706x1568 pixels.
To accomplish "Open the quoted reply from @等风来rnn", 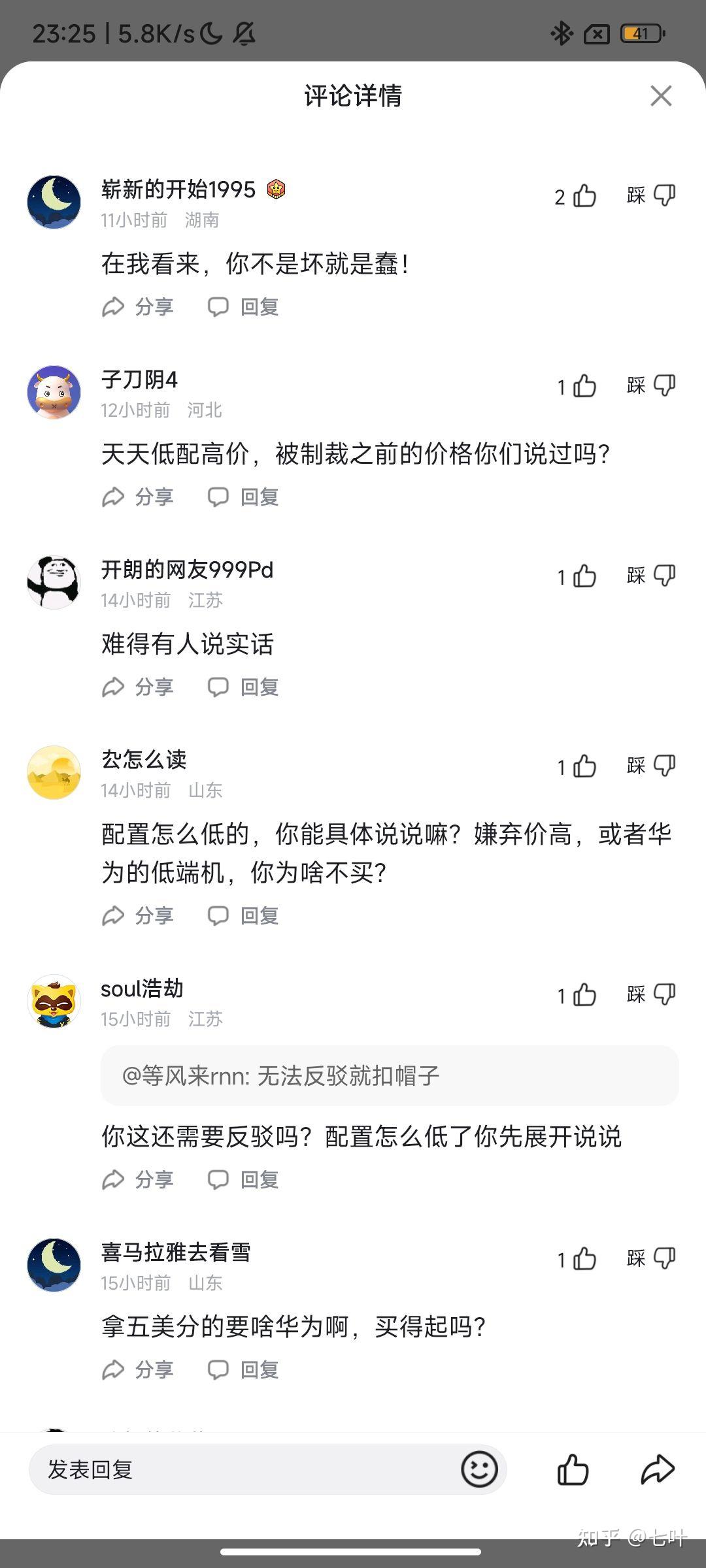I will pyautogui.click(x=390, y=1075).
